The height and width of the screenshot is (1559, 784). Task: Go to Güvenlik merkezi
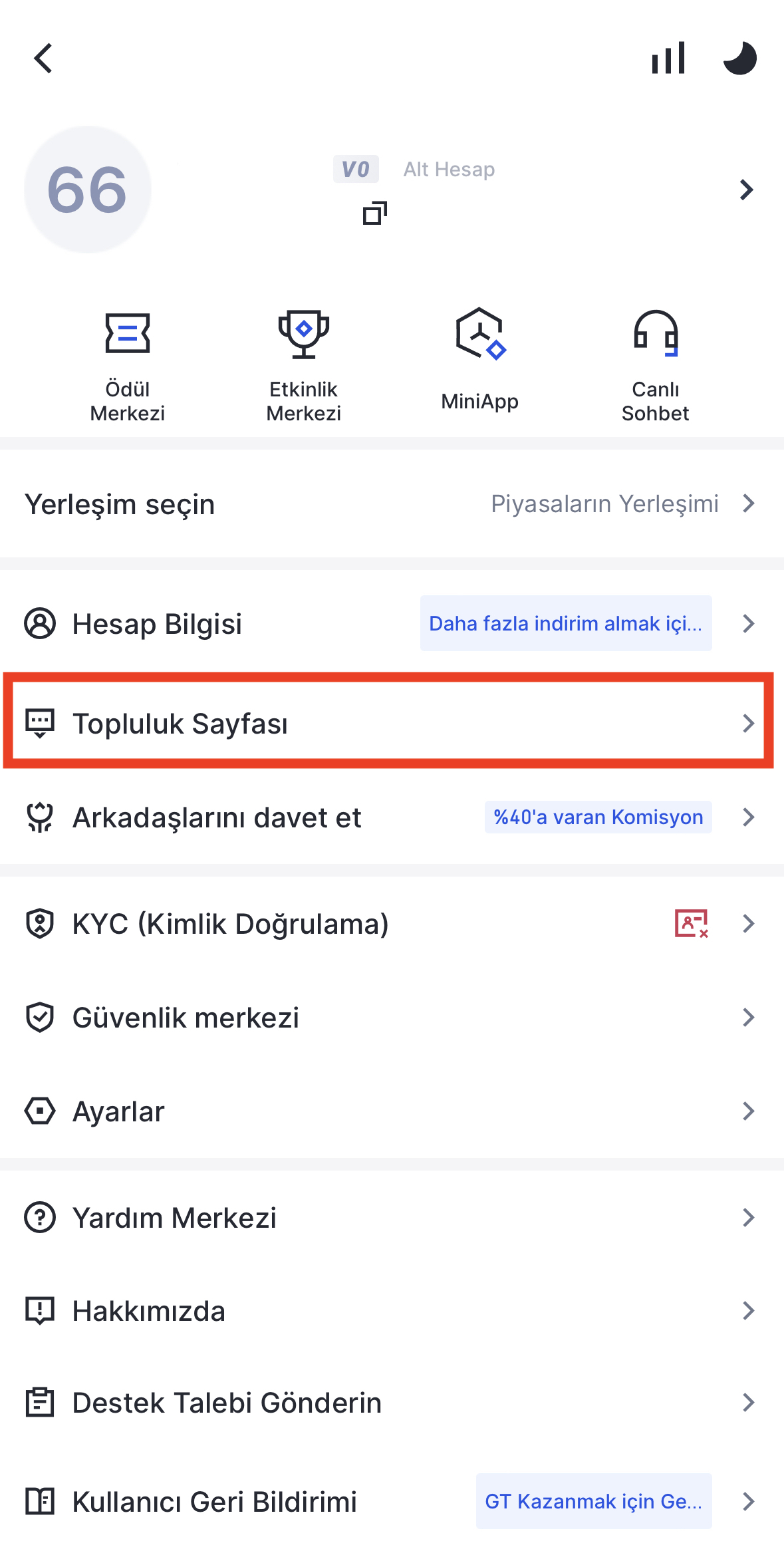391,1018
